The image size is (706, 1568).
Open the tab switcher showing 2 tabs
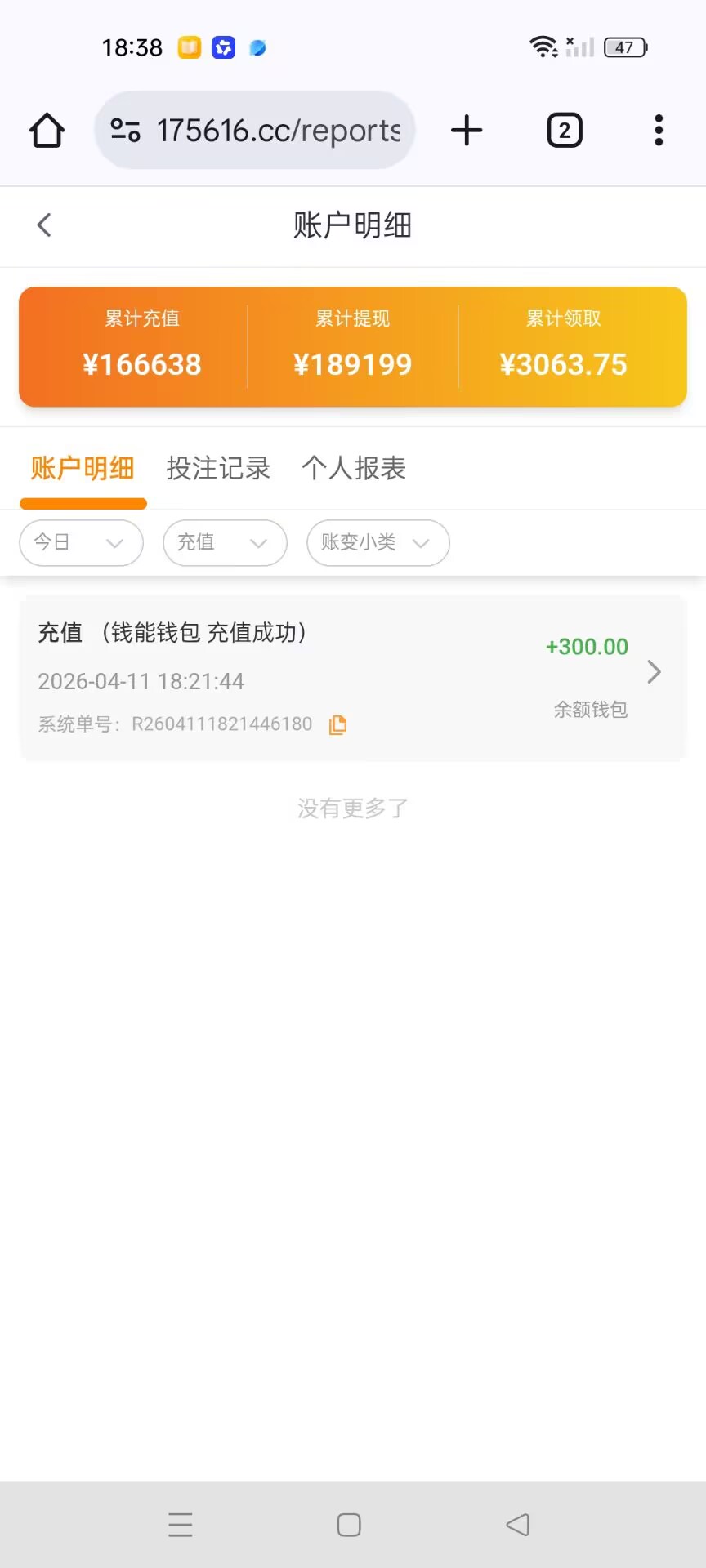point(564,131)
